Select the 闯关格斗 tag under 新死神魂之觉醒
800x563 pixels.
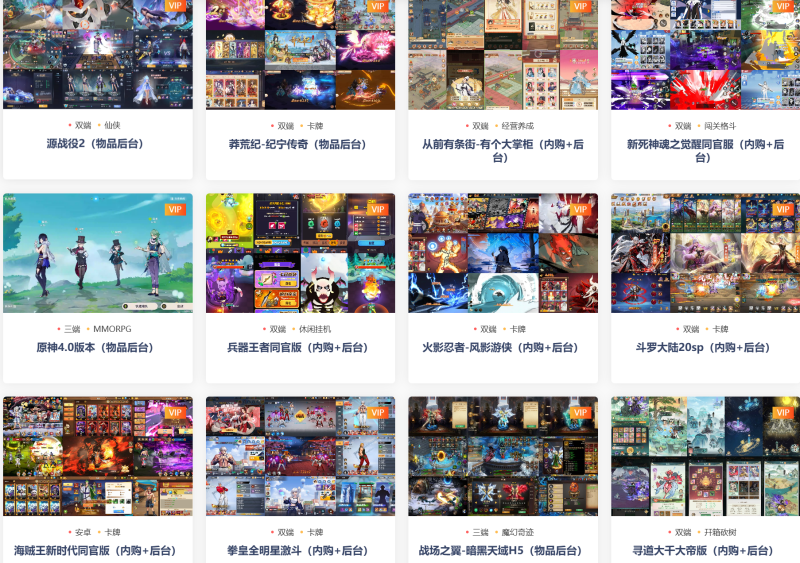(719, 126)
